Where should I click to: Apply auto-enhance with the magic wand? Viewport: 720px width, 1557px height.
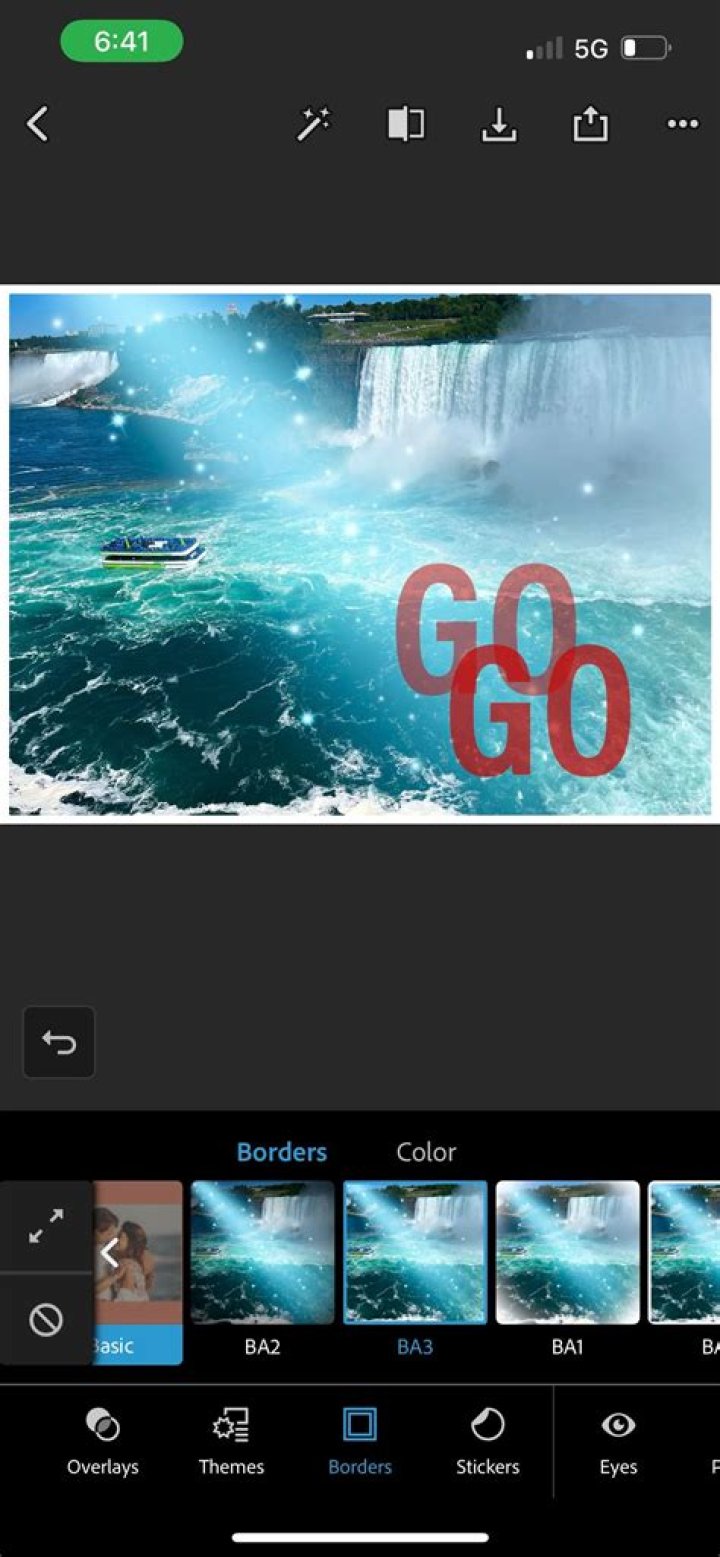point(313,125)
